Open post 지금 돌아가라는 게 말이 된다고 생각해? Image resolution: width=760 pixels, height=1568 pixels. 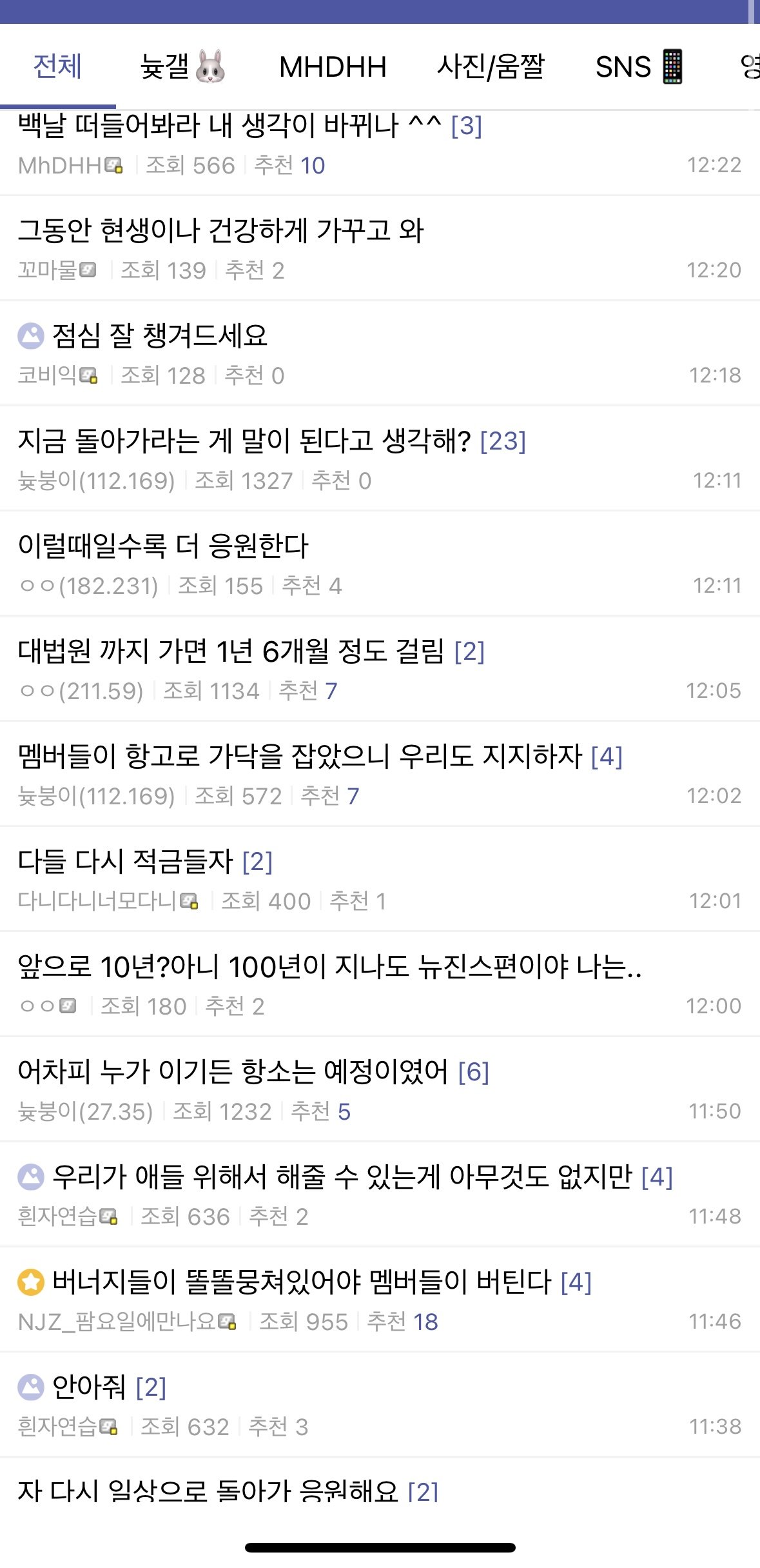[244, 441]
